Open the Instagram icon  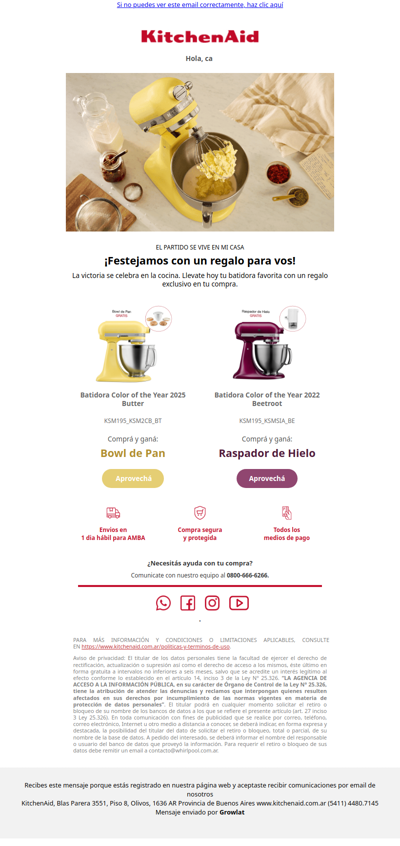pyautogui.click(x=212, y=603)
